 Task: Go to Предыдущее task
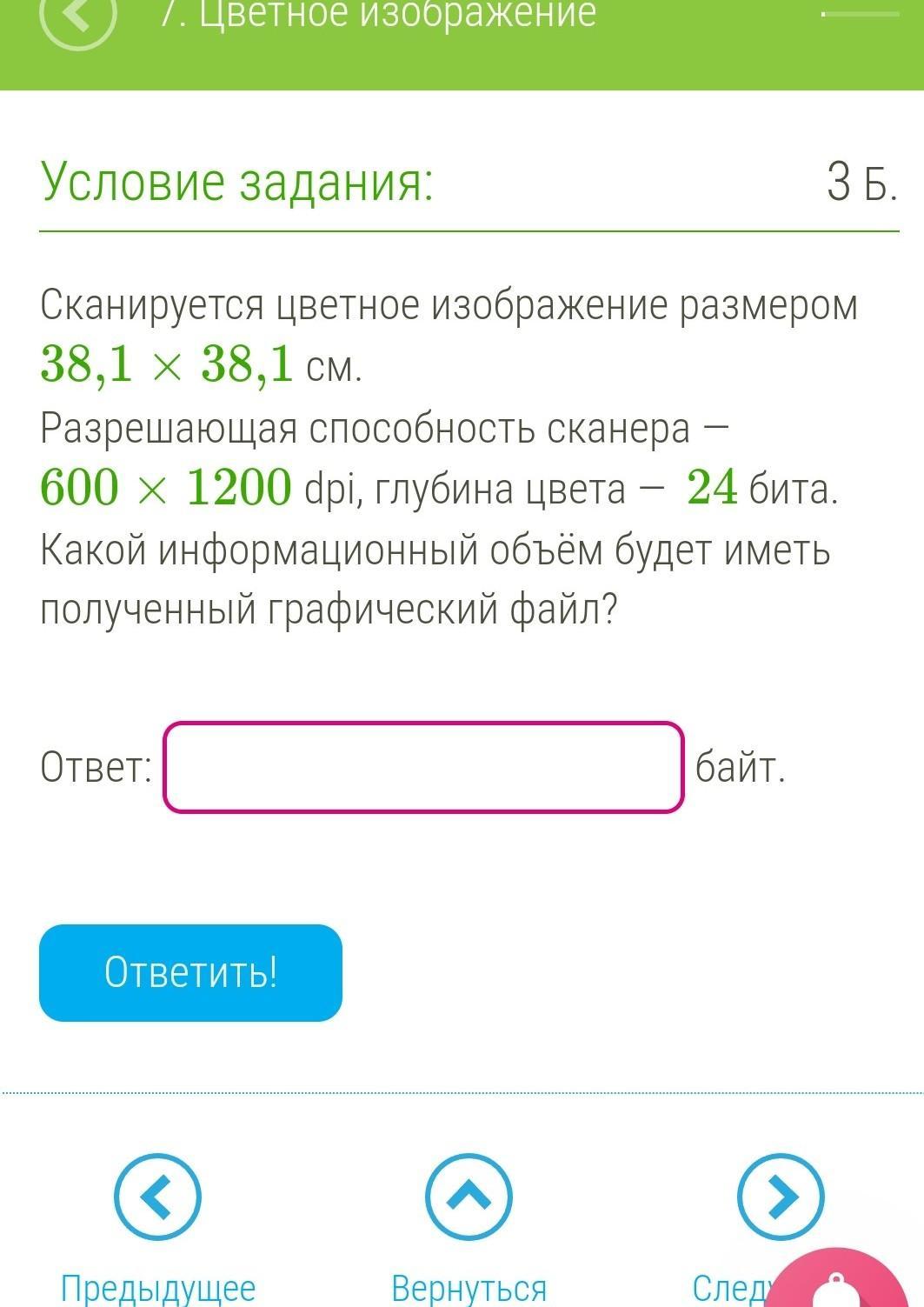tap(157, 1197)
